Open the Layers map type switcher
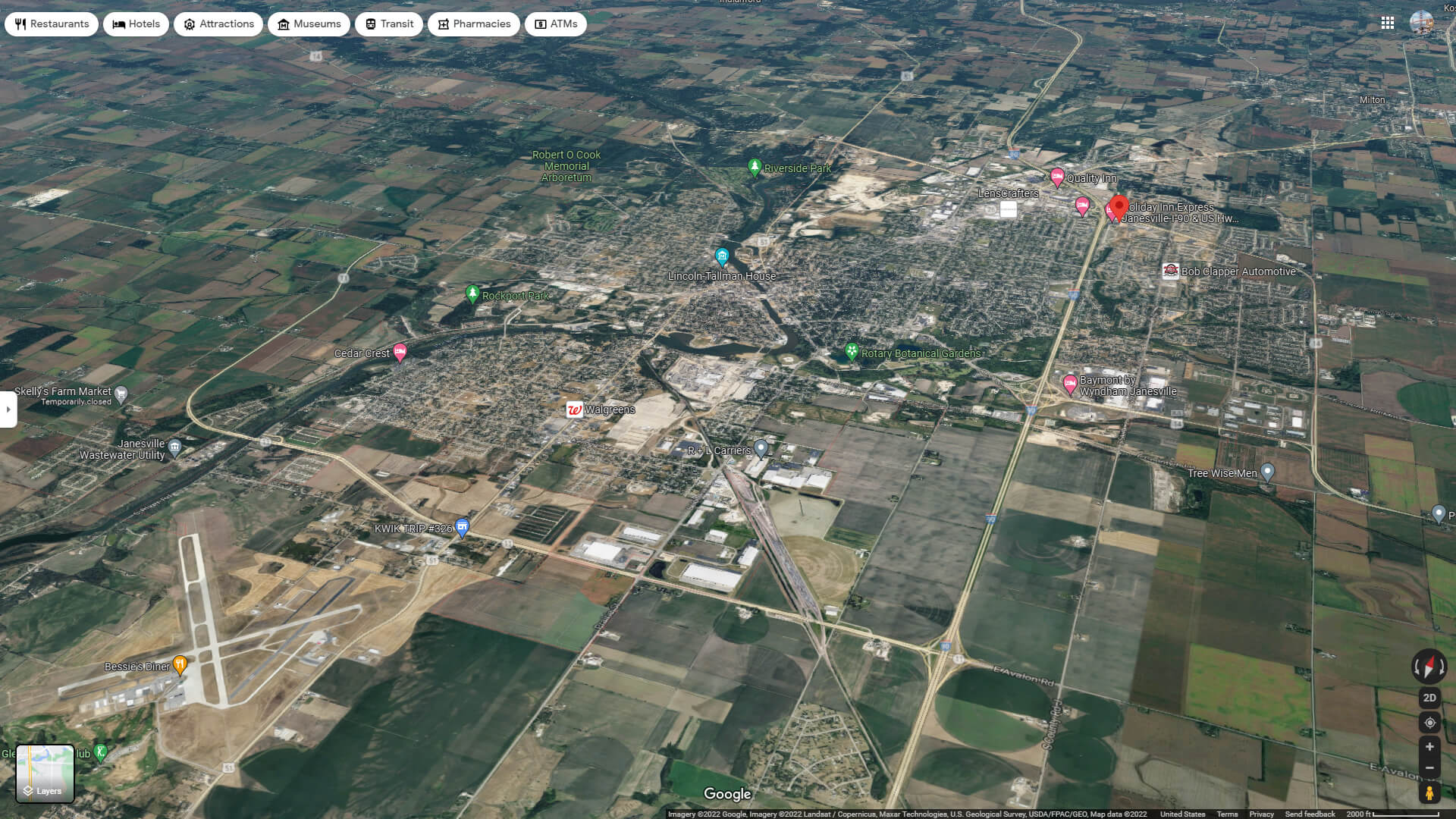Viewport: 1456px width, 819px height. (x=45, y=773)
